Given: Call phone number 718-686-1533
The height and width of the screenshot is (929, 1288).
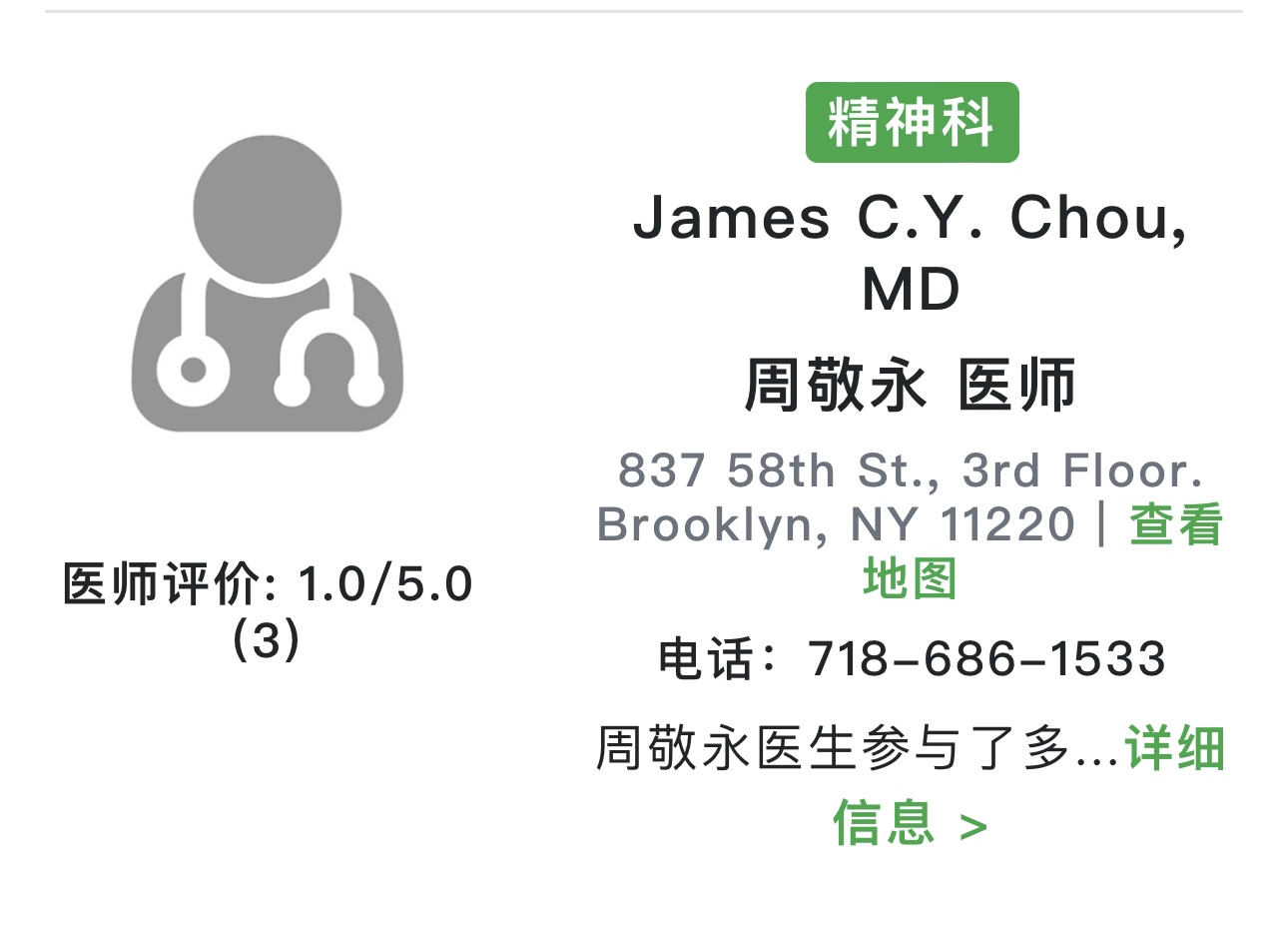Looking at the screenshot, I should pos(986,658).
